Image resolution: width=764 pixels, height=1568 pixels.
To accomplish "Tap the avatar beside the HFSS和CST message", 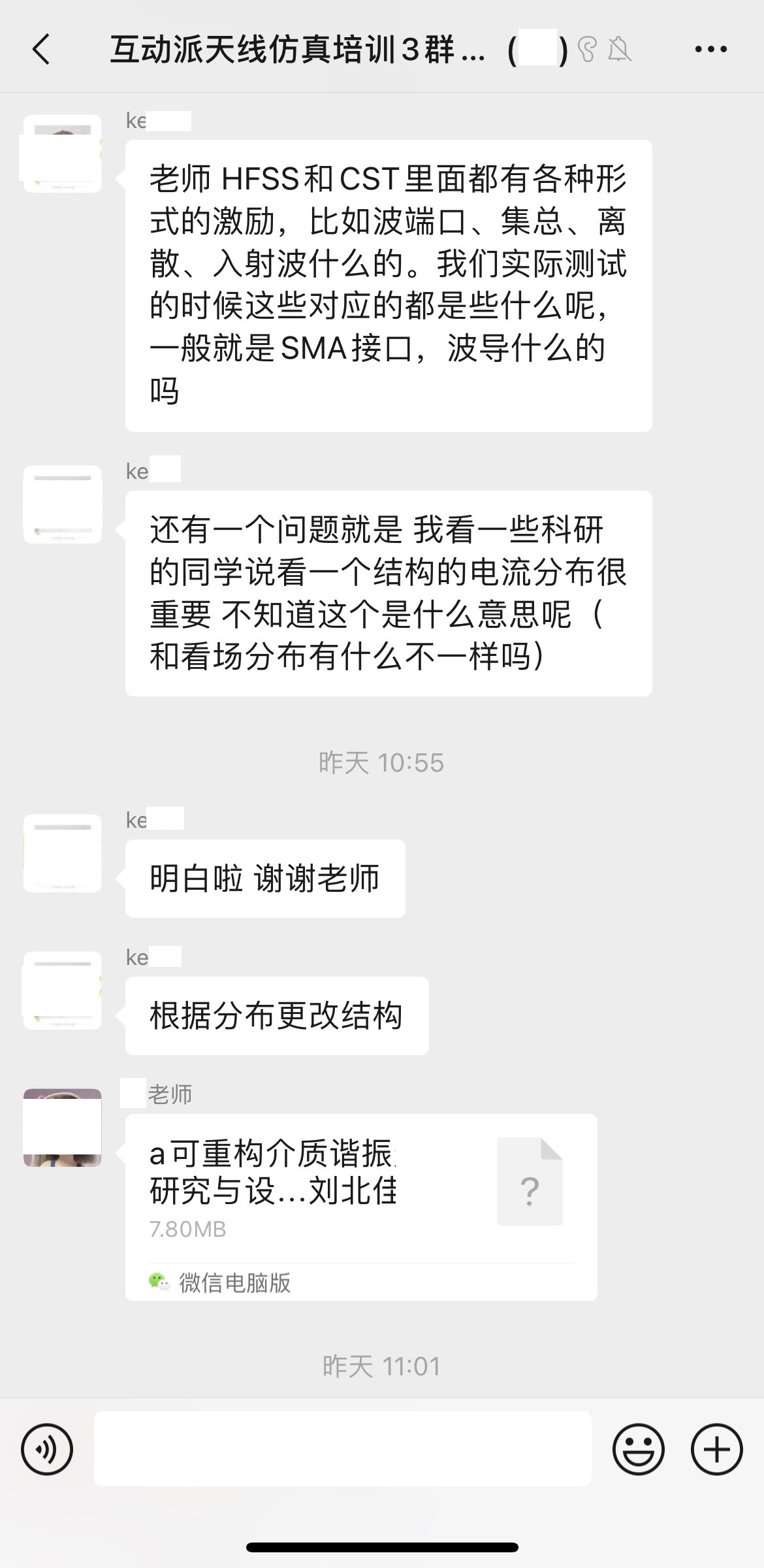I will [x=63, y=154].
